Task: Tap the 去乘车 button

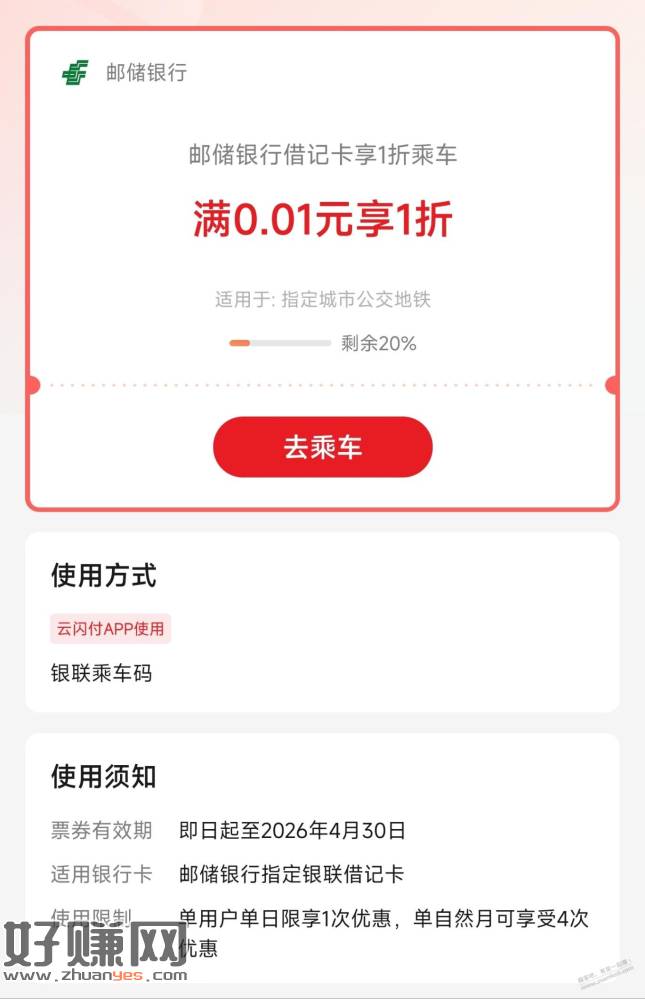Action: 322,447
